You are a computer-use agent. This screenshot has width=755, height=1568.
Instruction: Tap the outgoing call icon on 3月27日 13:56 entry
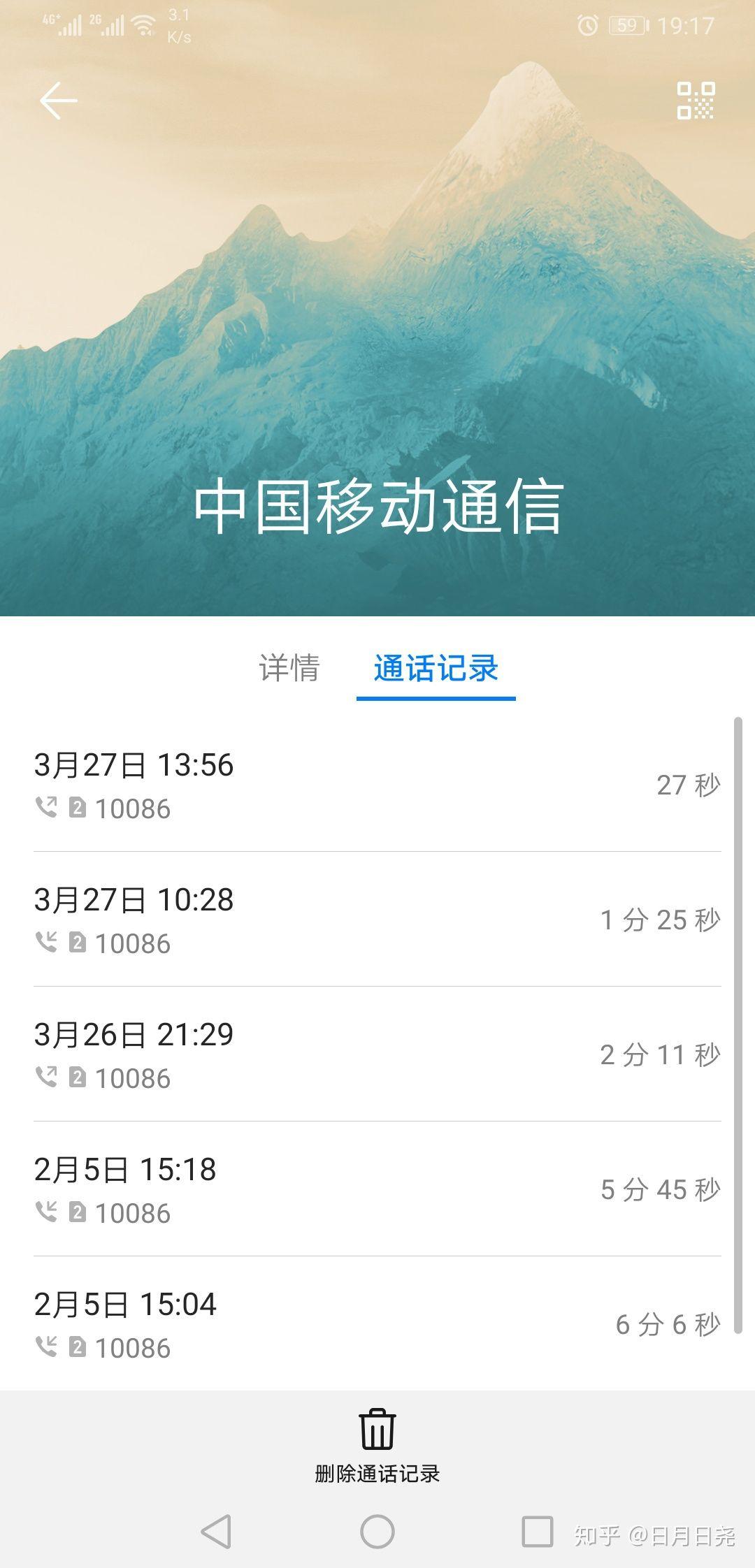pos(47,806)
